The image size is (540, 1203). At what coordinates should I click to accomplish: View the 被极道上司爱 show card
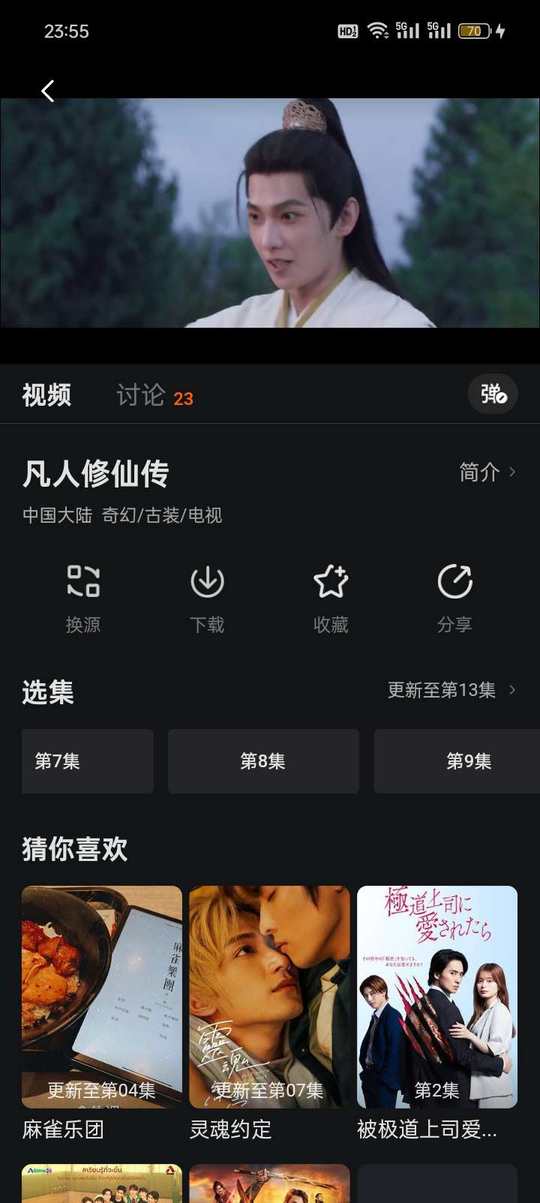tap(437, 1014)
